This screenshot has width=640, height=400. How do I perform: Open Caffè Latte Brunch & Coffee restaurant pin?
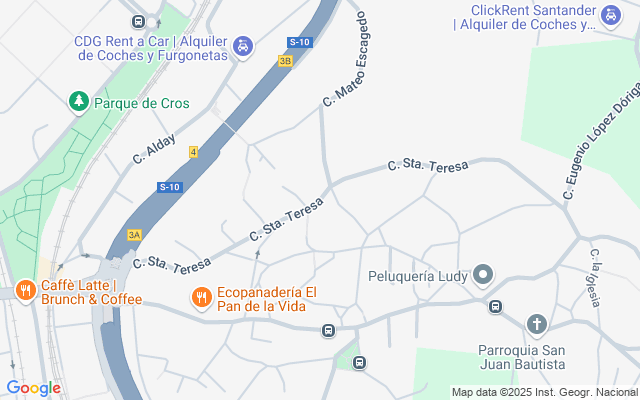[26, 291]
